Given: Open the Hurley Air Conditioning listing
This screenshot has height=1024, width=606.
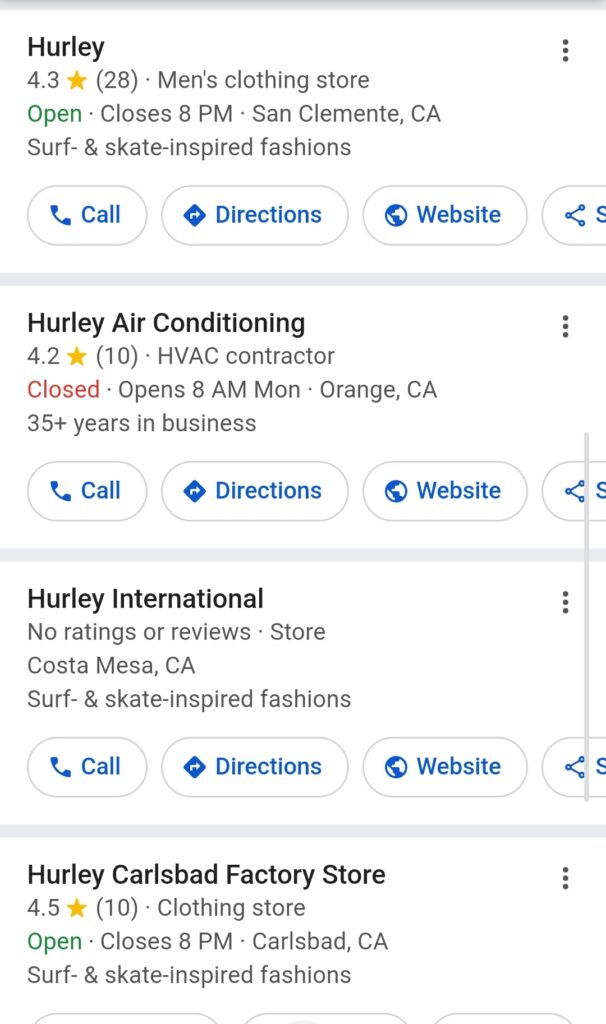Looking at the screenshot, I should pyautogui.click(x=166, y=323).
